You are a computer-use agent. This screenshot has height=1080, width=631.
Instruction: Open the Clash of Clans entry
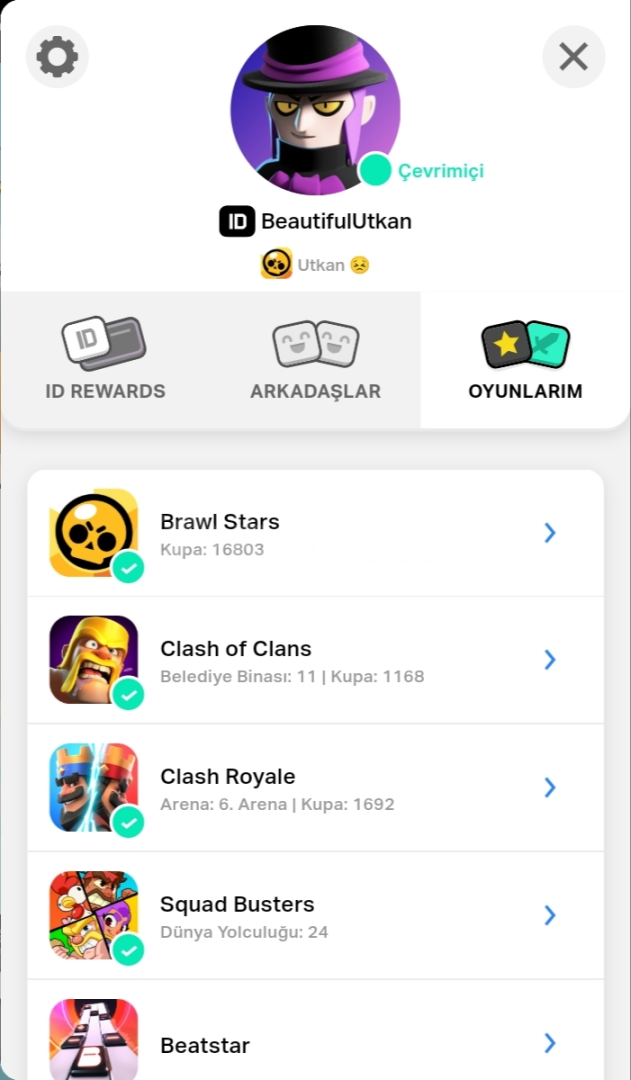coord(316,660)
